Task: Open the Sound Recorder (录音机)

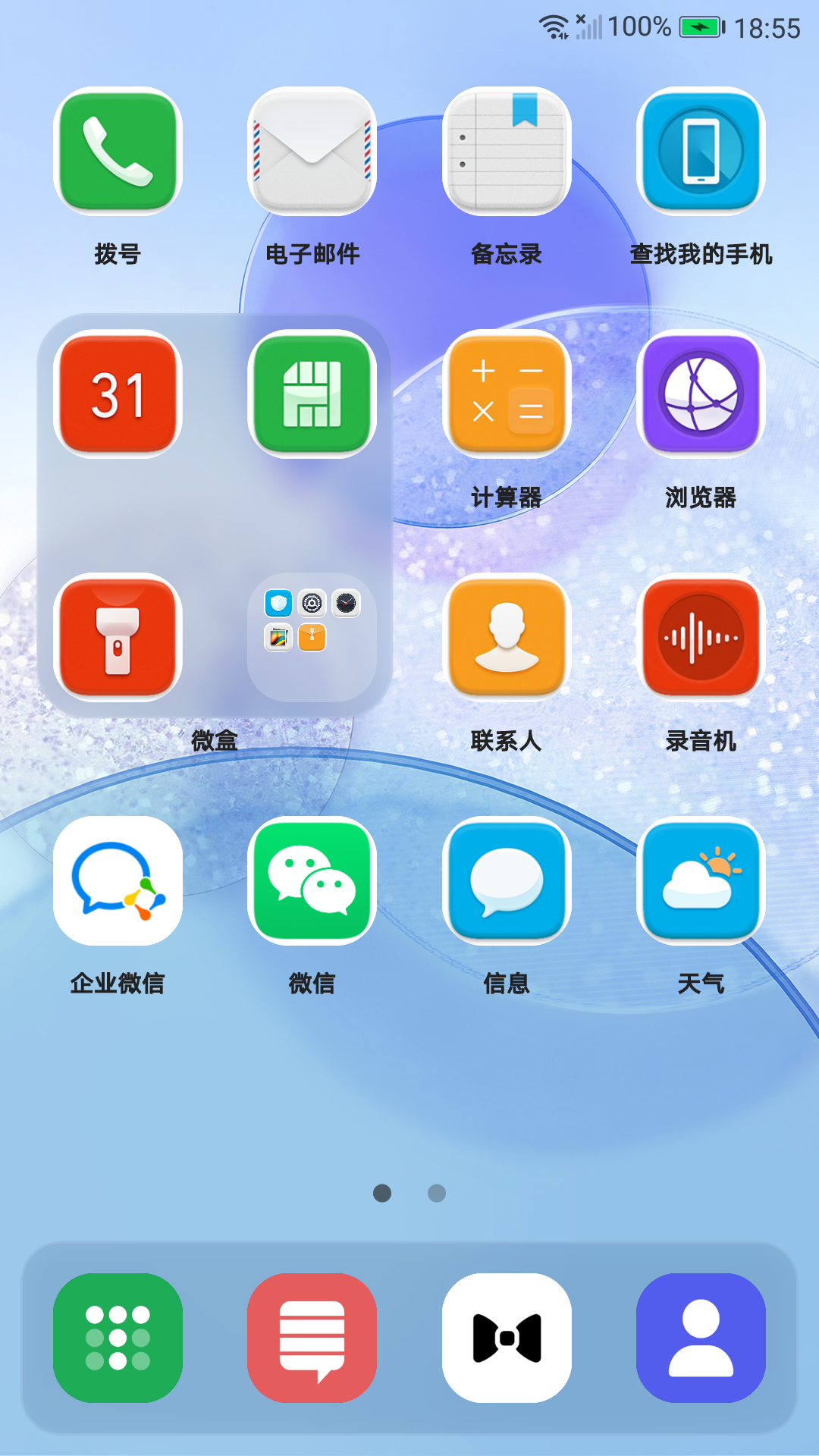Action: pyautogui.click(x=700, y=639)
